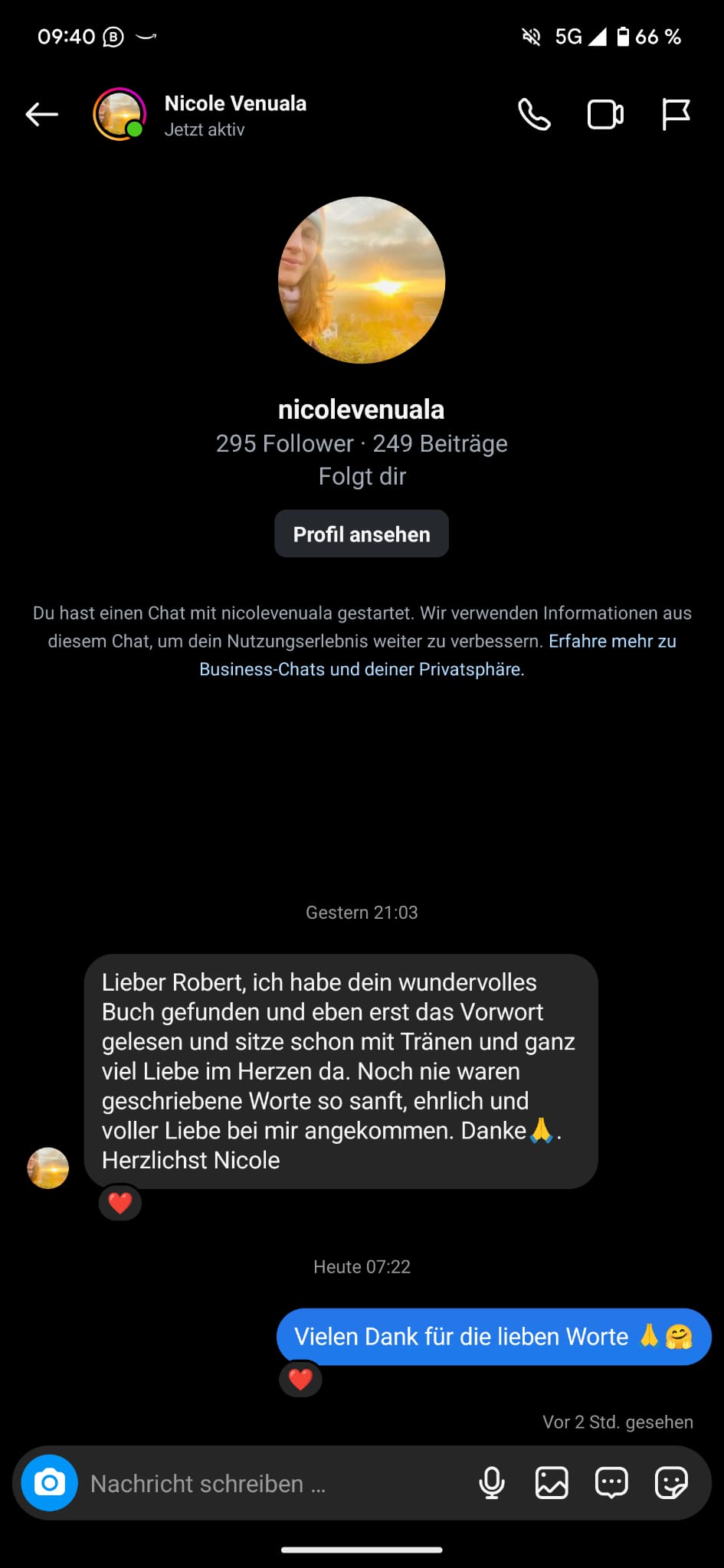Open the Business-Chats privacy link
The image size is (724, 1568).
pos(362,669)
